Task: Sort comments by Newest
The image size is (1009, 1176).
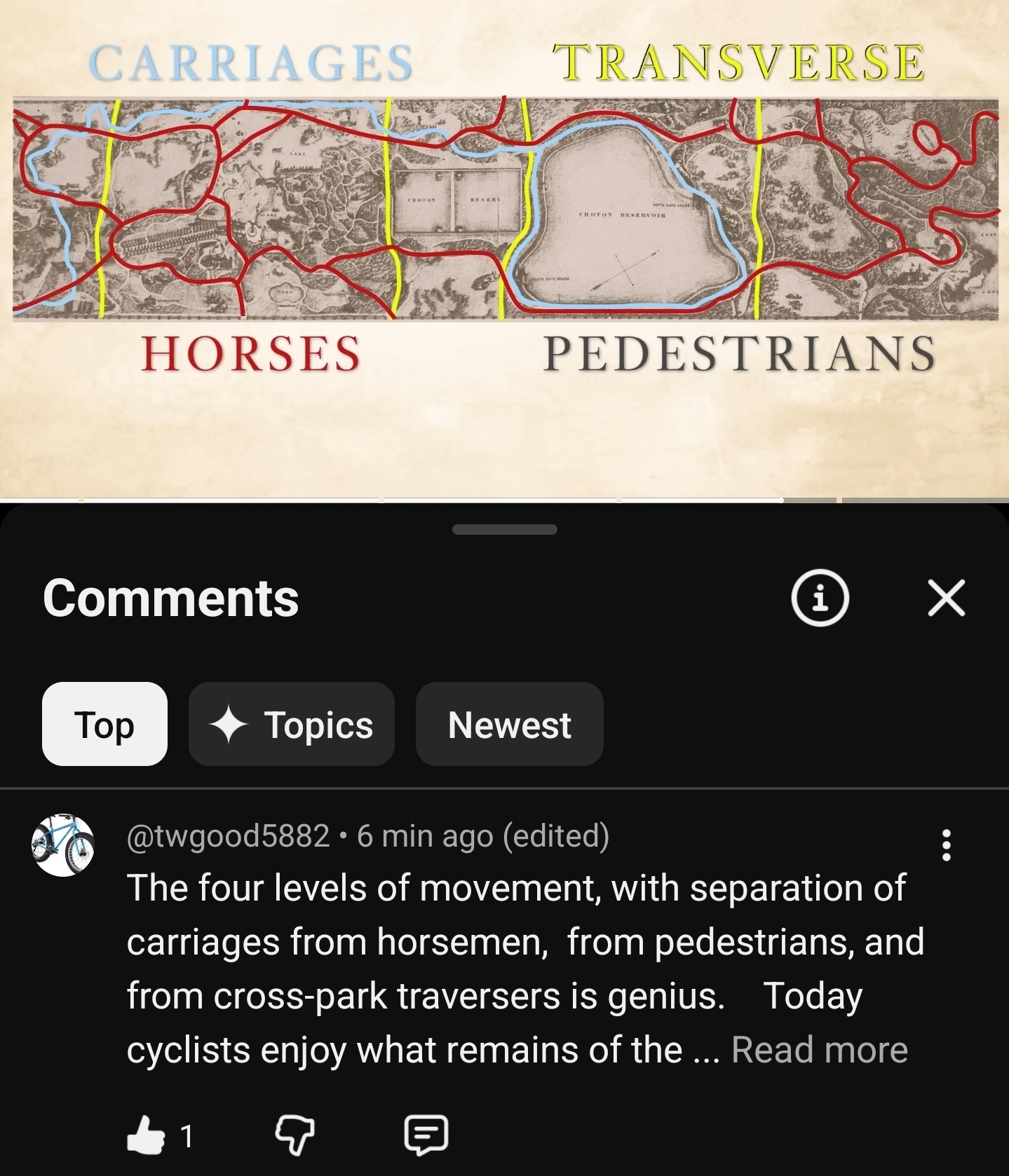Action: (509, 724)
